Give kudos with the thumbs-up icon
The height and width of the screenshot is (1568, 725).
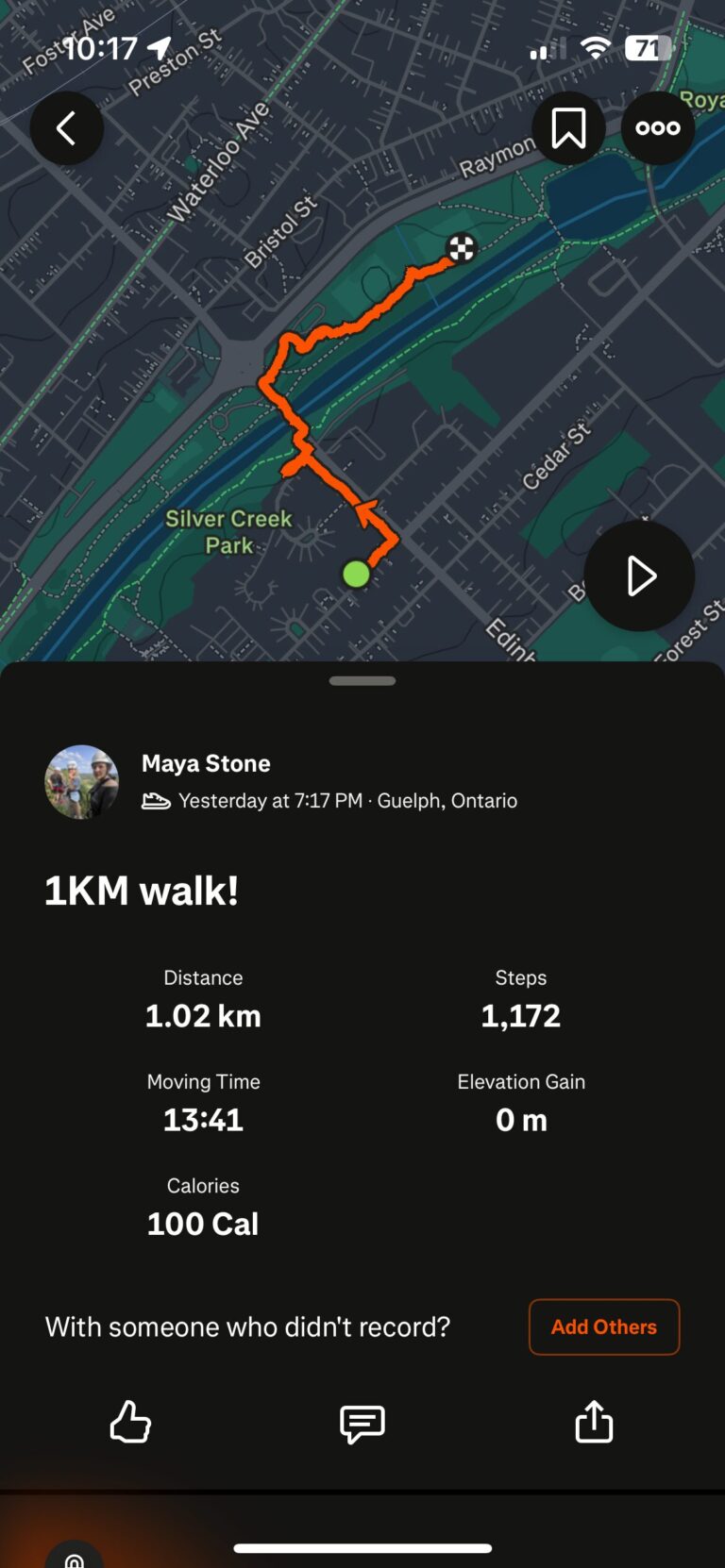coord(130,1422)
